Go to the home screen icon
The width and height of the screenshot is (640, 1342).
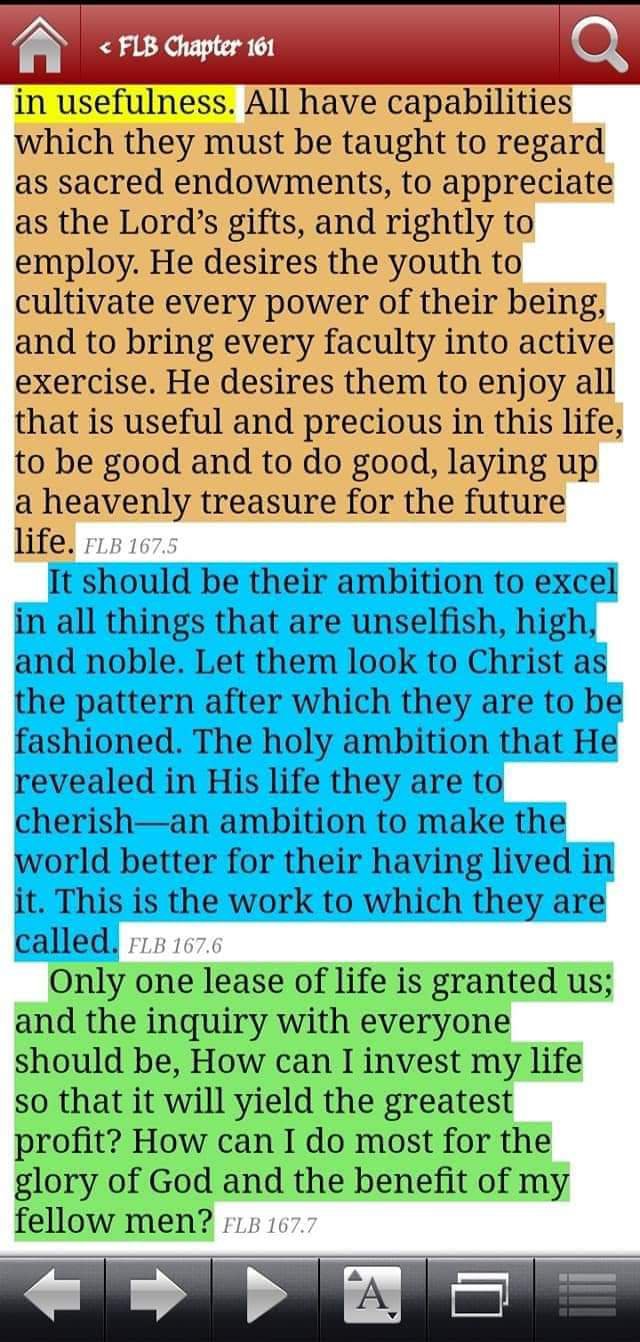(43, 45)
